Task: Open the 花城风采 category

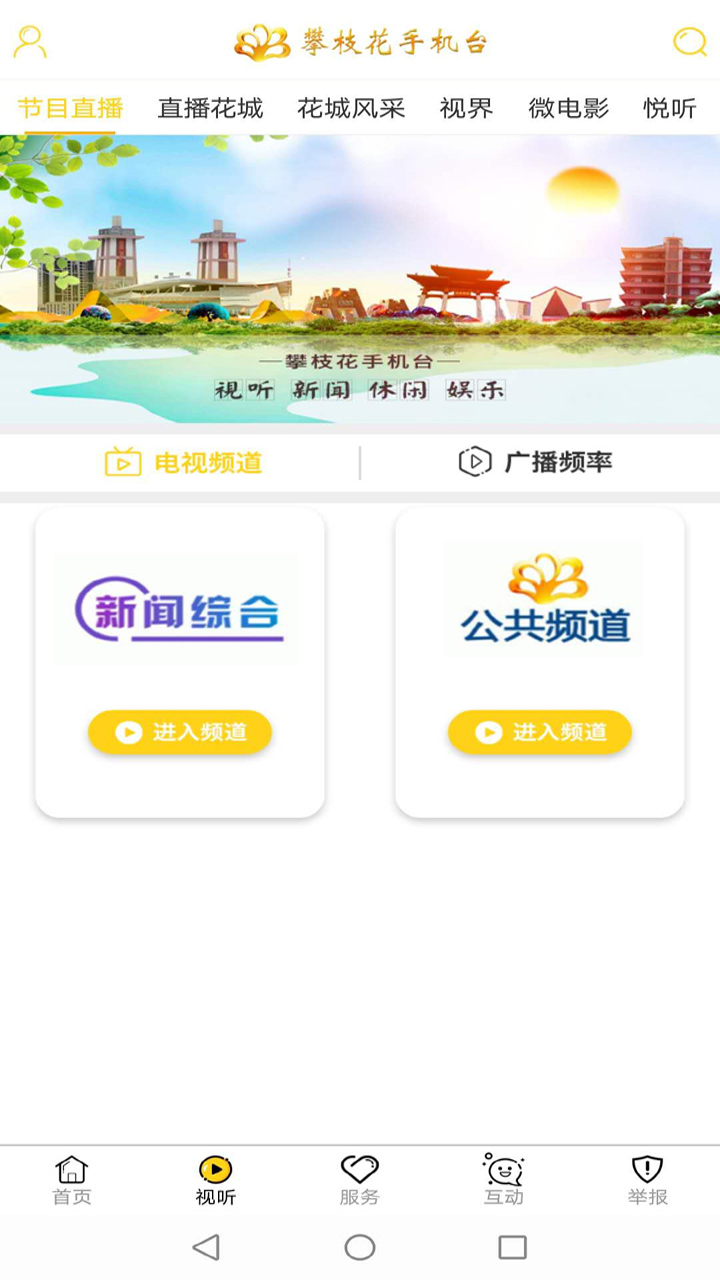Action: (x=349, y=108)
